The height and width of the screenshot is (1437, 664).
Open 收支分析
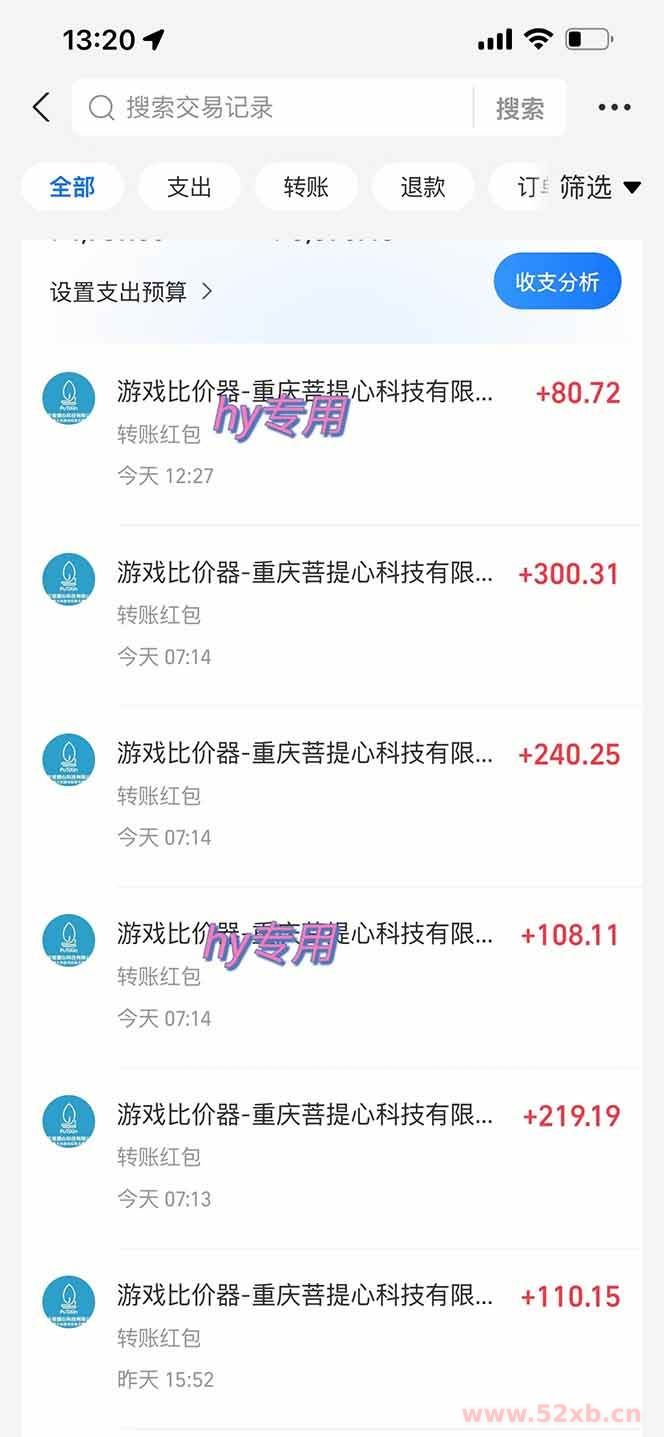click(557, 282)
